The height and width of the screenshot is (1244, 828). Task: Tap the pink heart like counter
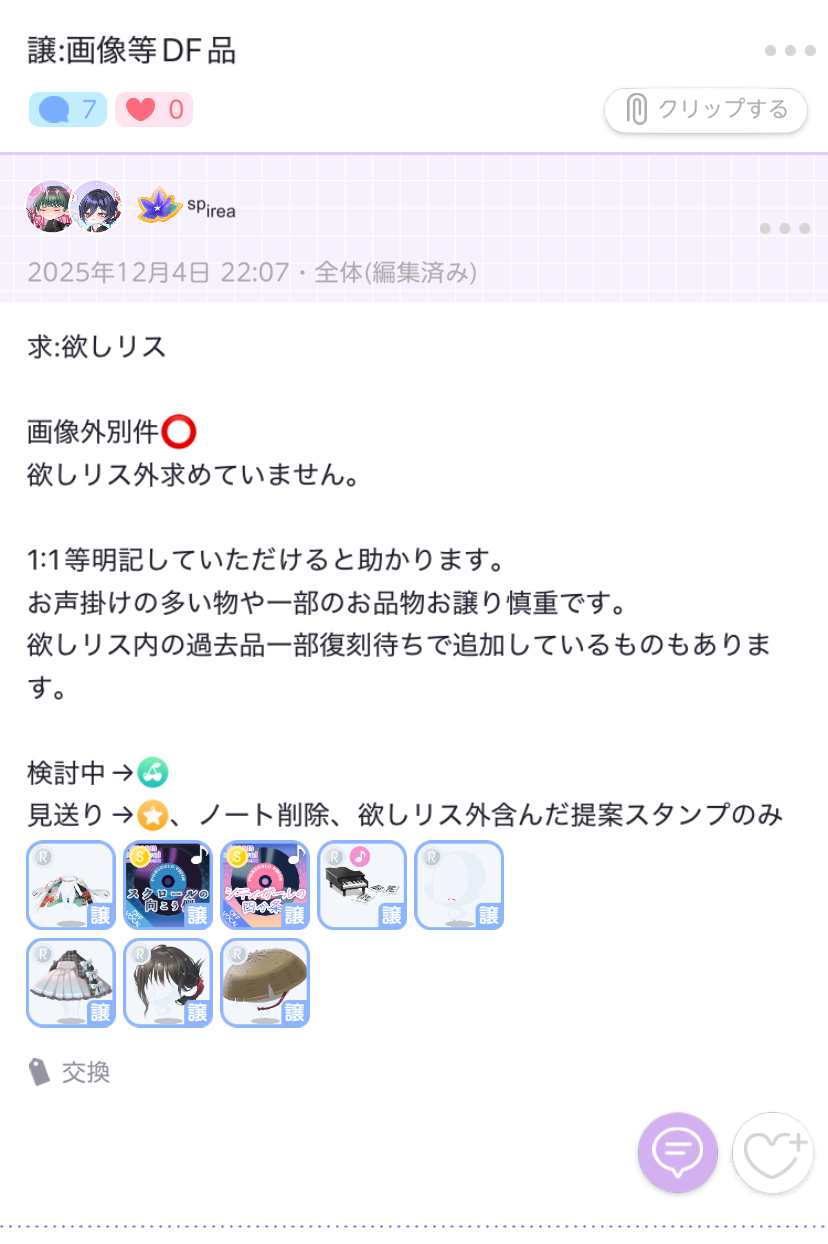click(x=154, y=109)
